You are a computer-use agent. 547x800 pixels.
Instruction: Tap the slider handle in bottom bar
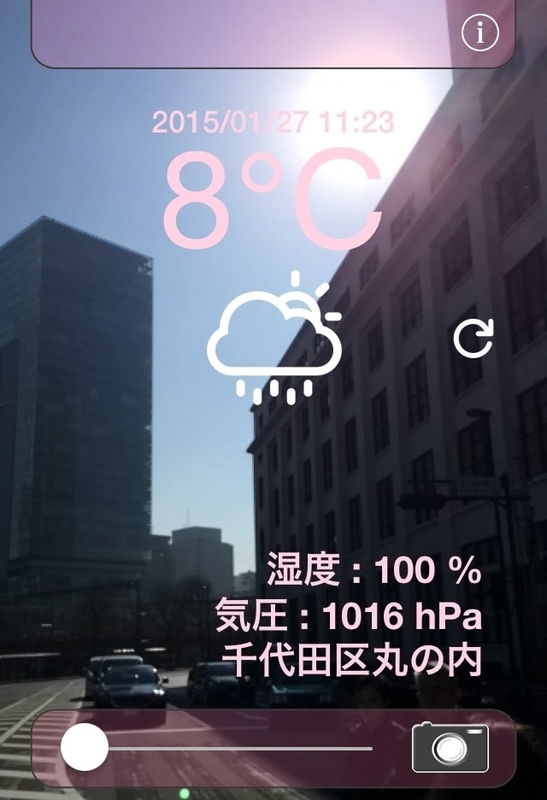[85, 747]
